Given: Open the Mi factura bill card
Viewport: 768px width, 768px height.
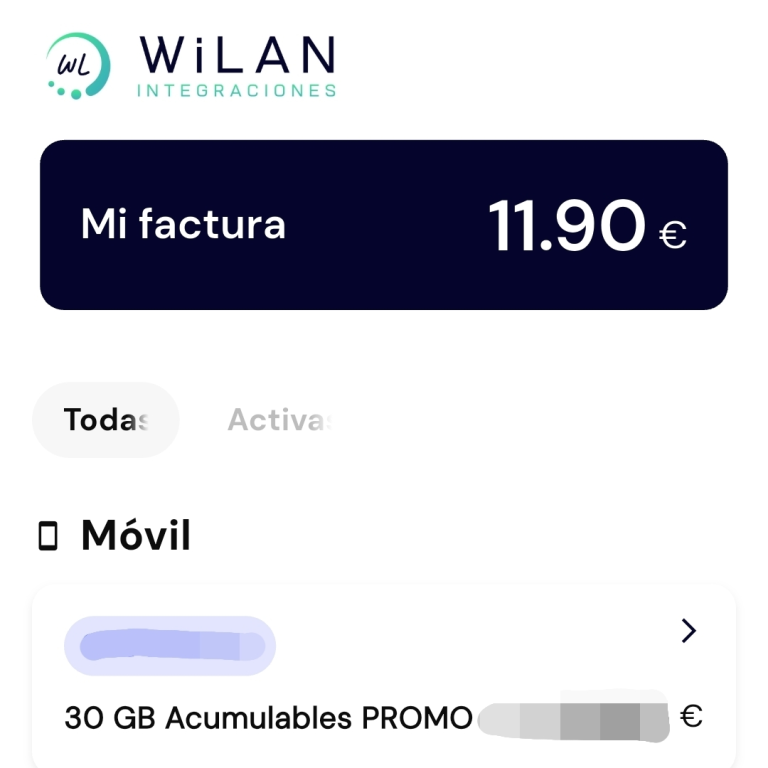Looking at the screenshot, I should pyautogui.click(x=383, y=225).
